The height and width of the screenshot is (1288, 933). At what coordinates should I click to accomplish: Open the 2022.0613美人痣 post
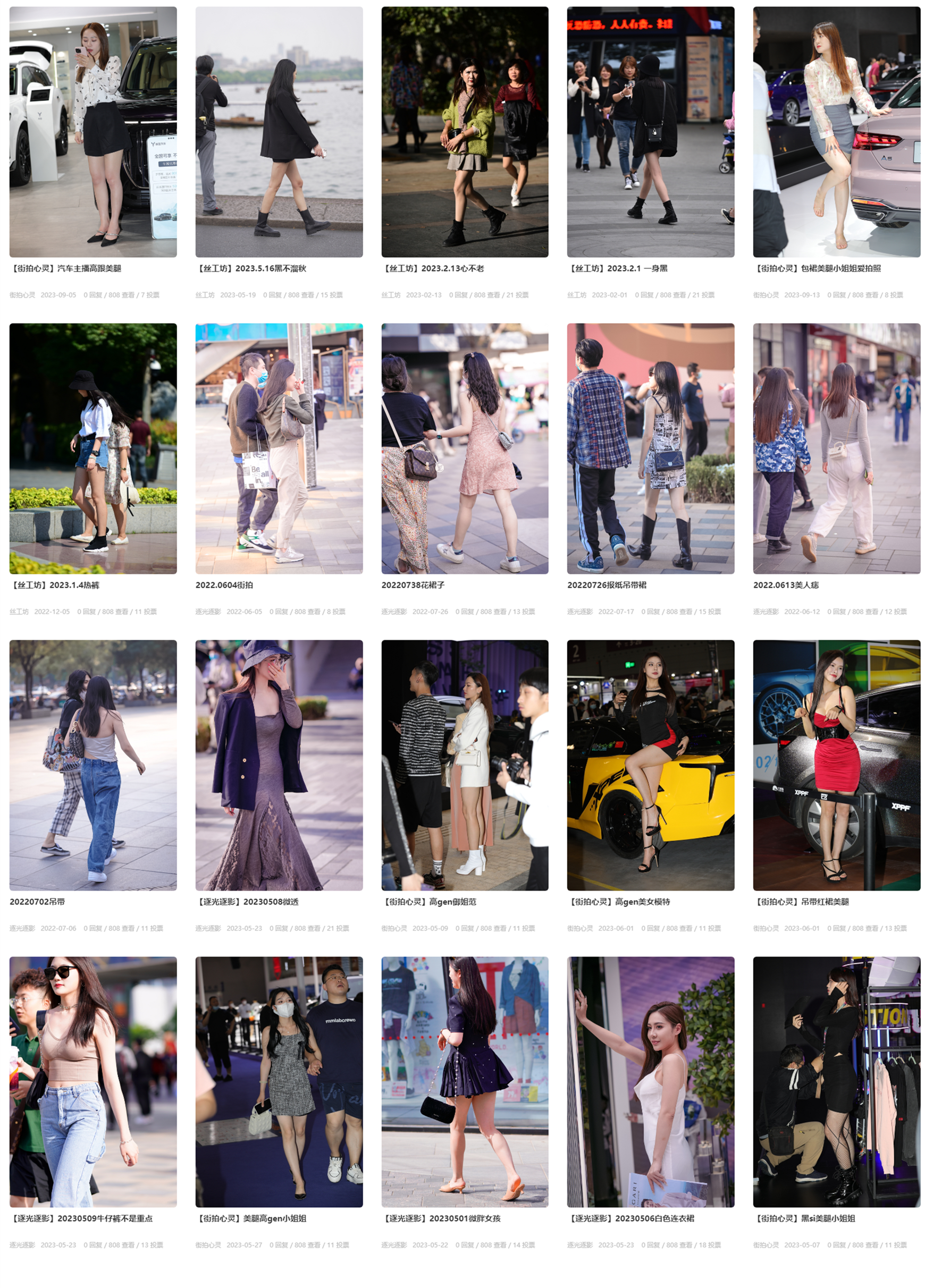[x=785, y=585]
